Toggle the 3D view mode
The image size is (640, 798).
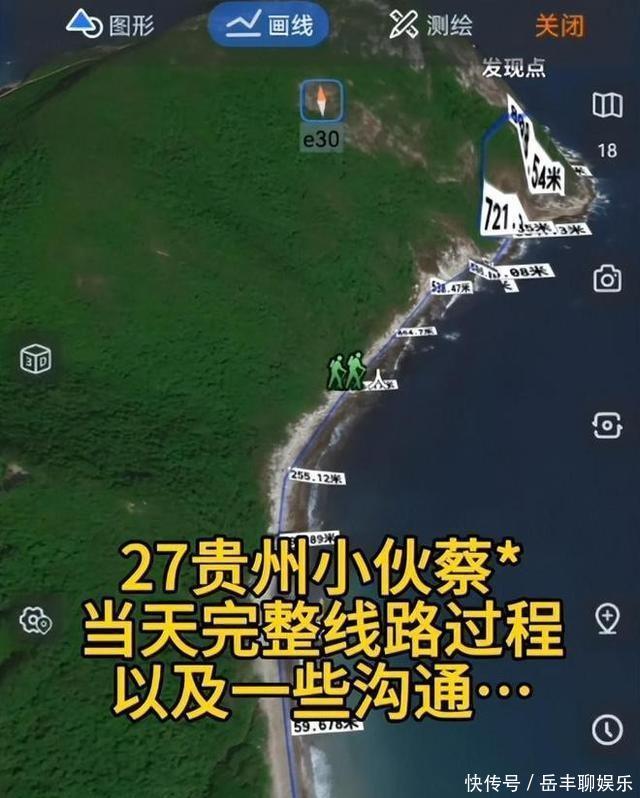point(36,358)
